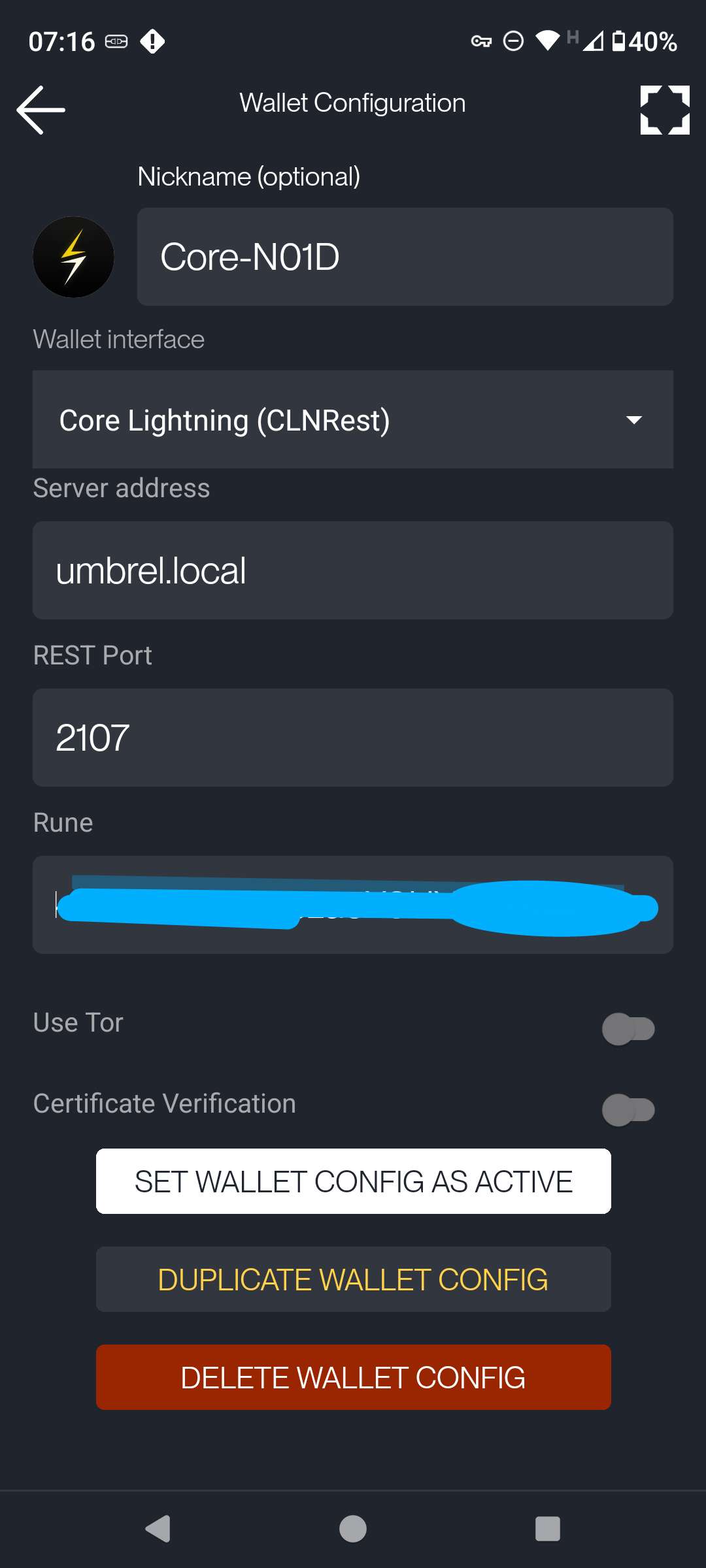The image size is (706, 1568).
Task: Enable the Use Tor switch
Action: (628, 1029)
